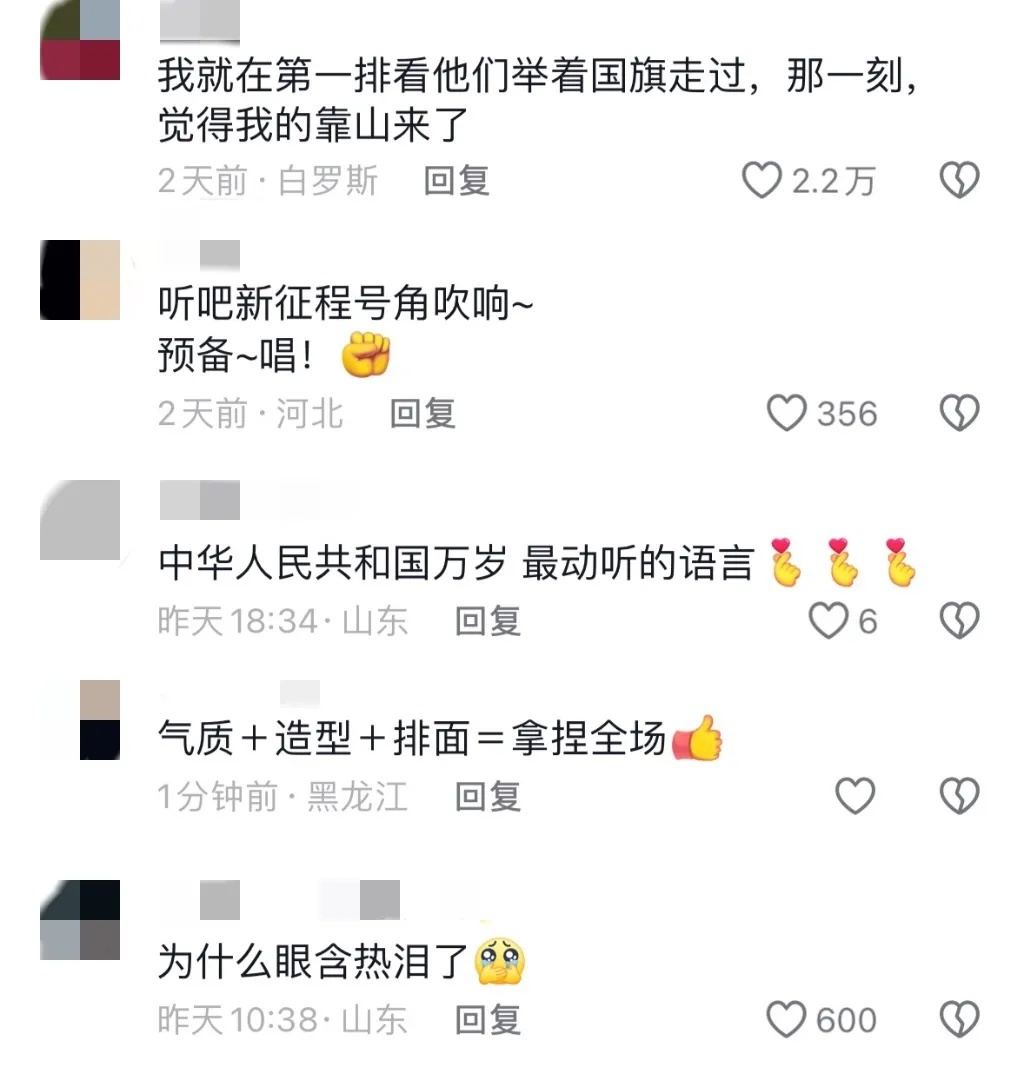Screen dimensions: 1024x1067
Task: Open avatar of the 拿捏全场 commenter
Action: point(100,720)
